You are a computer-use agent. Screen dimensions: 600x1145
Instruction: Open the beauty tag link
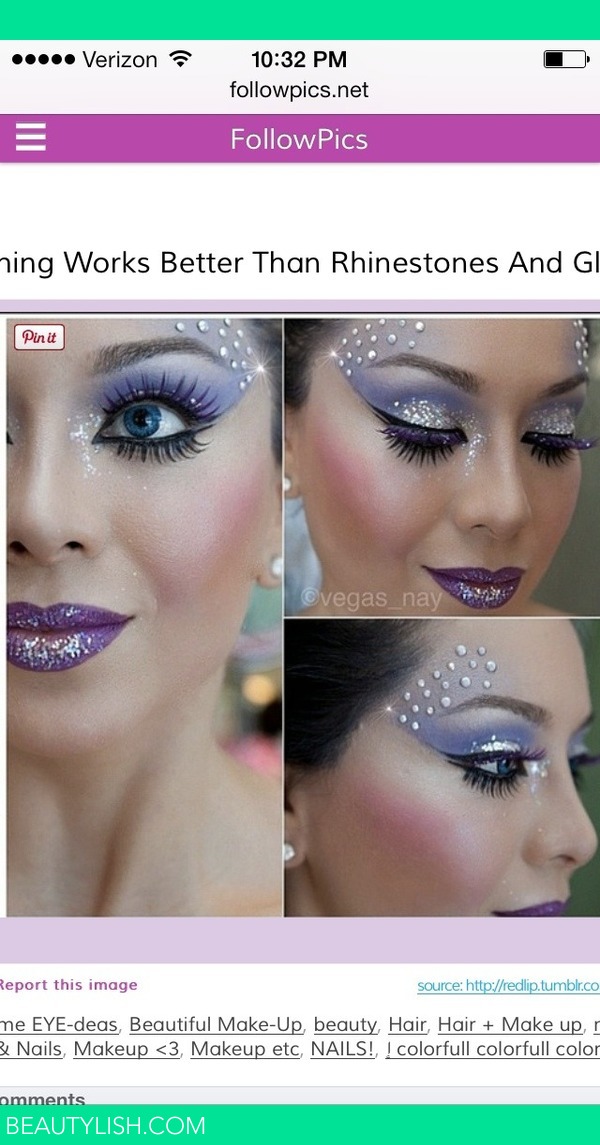point(345,1025)
